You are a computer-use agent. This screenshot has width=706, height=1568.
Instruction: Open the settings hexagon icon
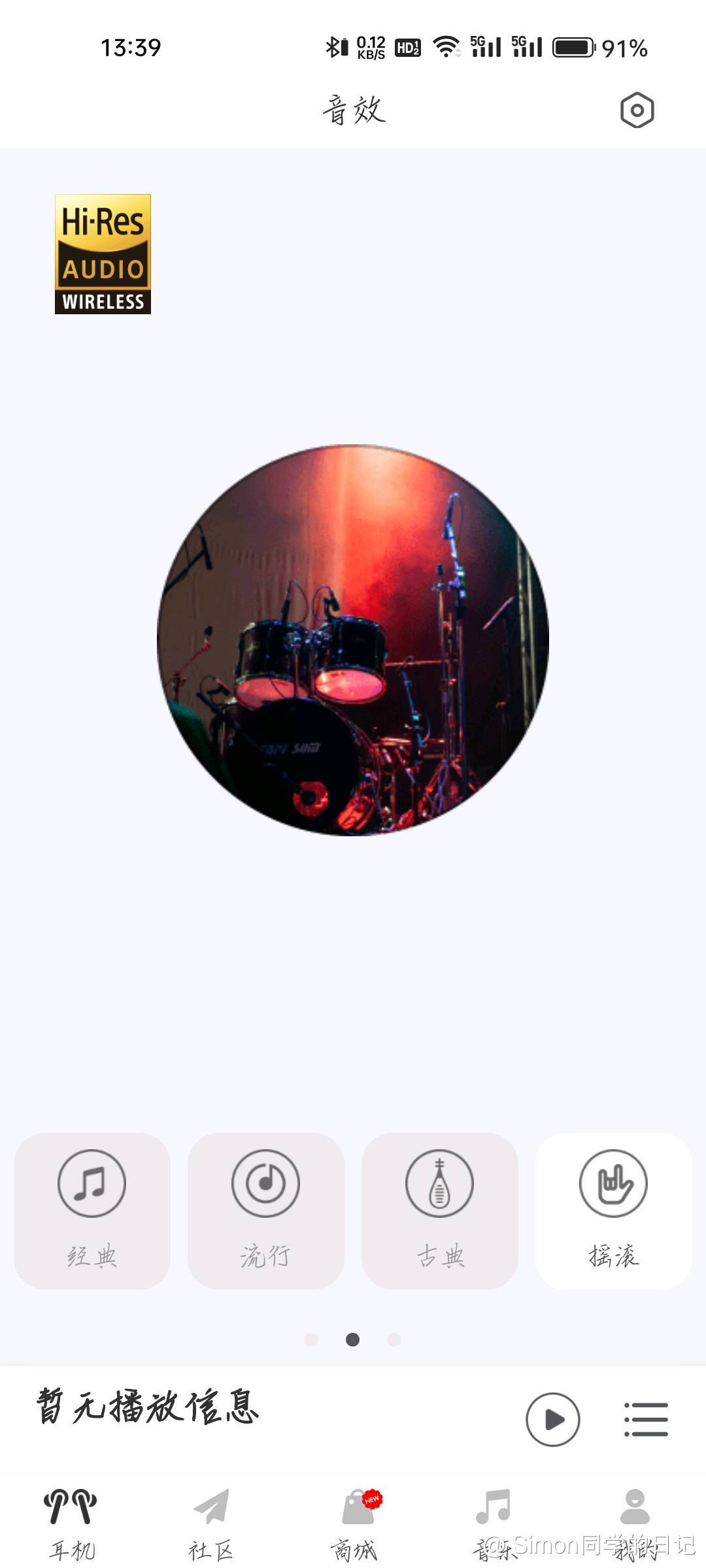tap(637, 110)
